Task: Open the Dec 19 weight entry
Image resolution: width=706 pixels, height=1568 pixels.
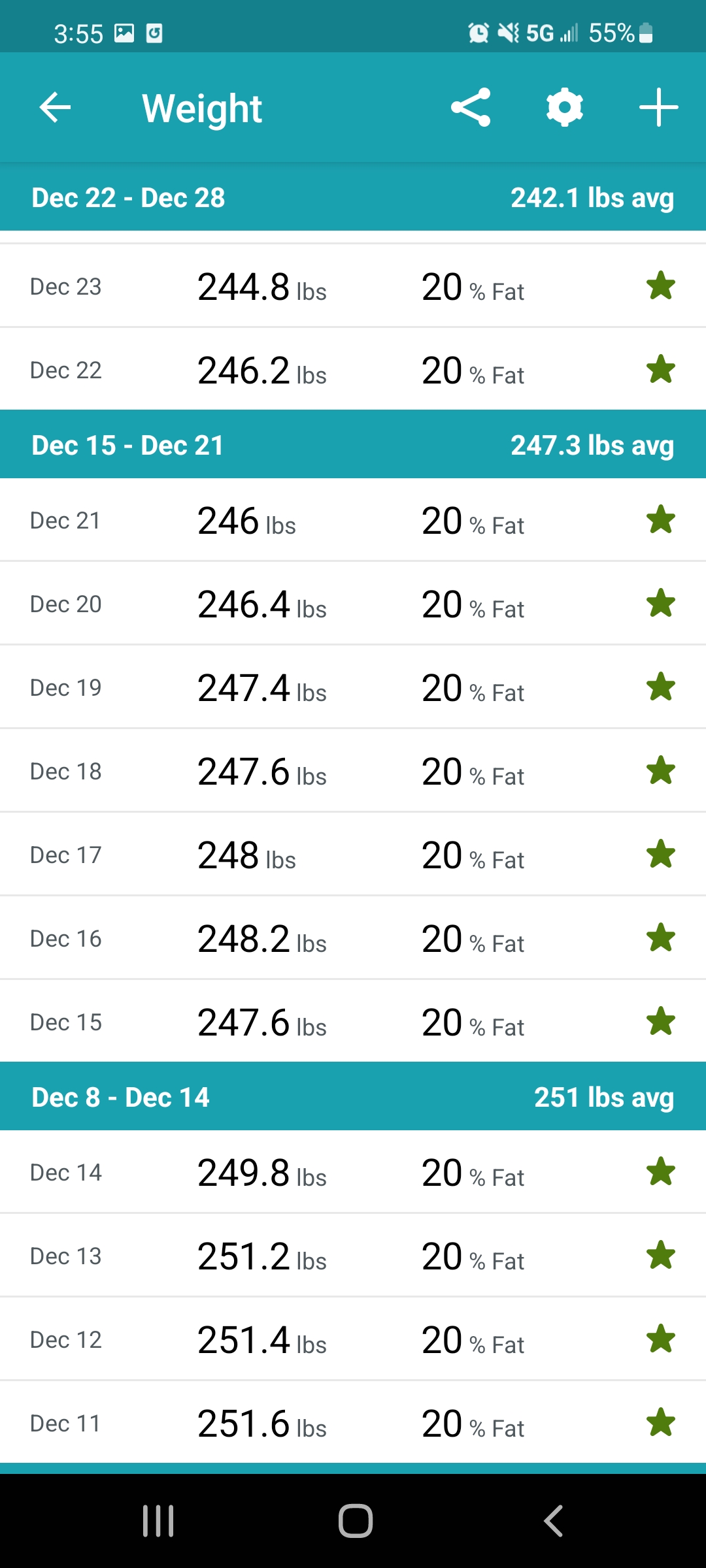Action: [353, 687]
